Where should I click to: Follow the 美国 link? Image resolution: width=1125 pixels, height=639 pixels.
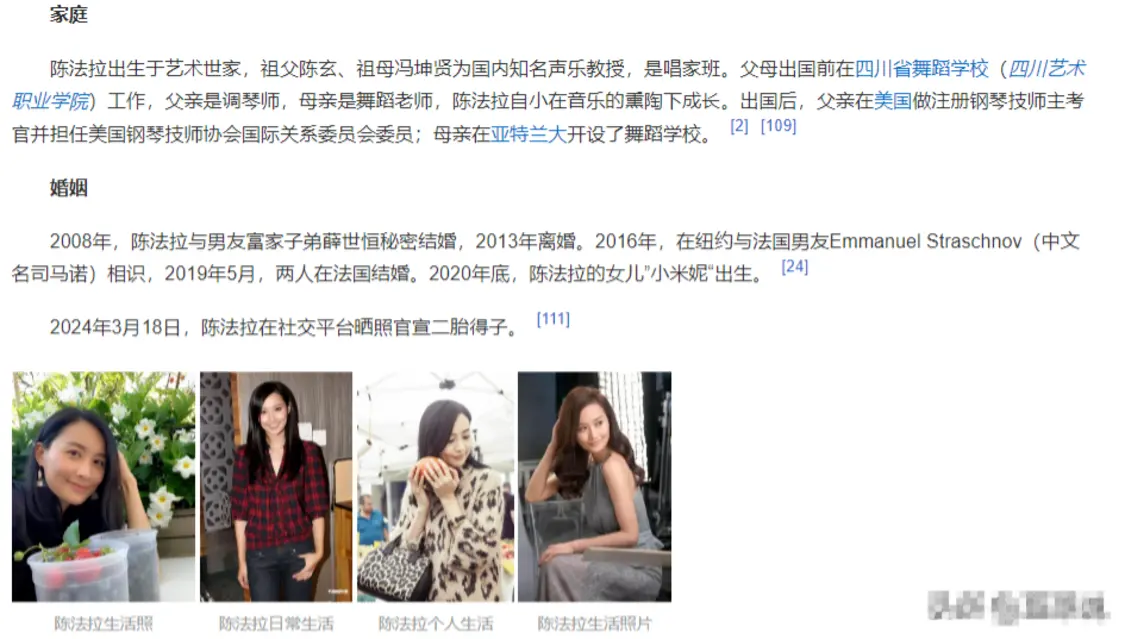pyautogui.click(x=892, y=101)
